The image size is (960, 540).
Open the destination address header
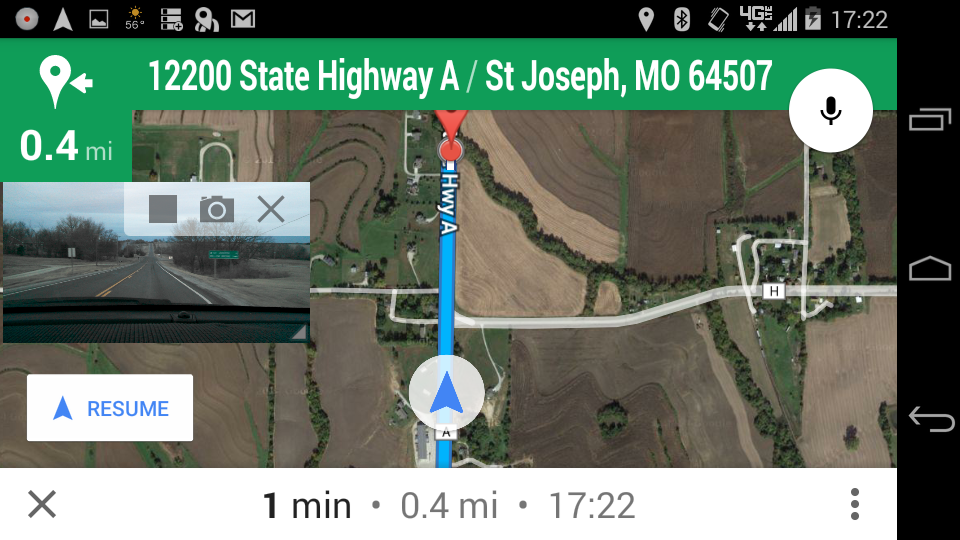click(460, 76)
